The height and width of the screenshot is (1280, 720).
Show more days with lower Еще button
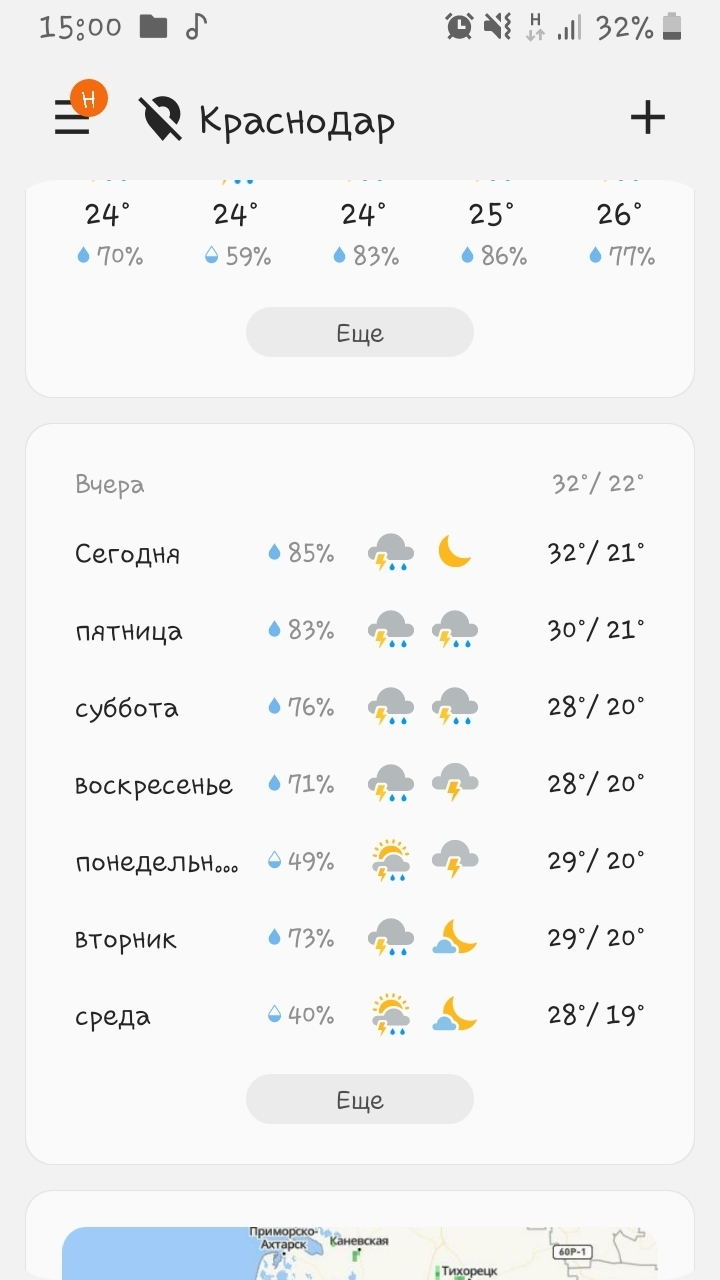click(359, 1100)
